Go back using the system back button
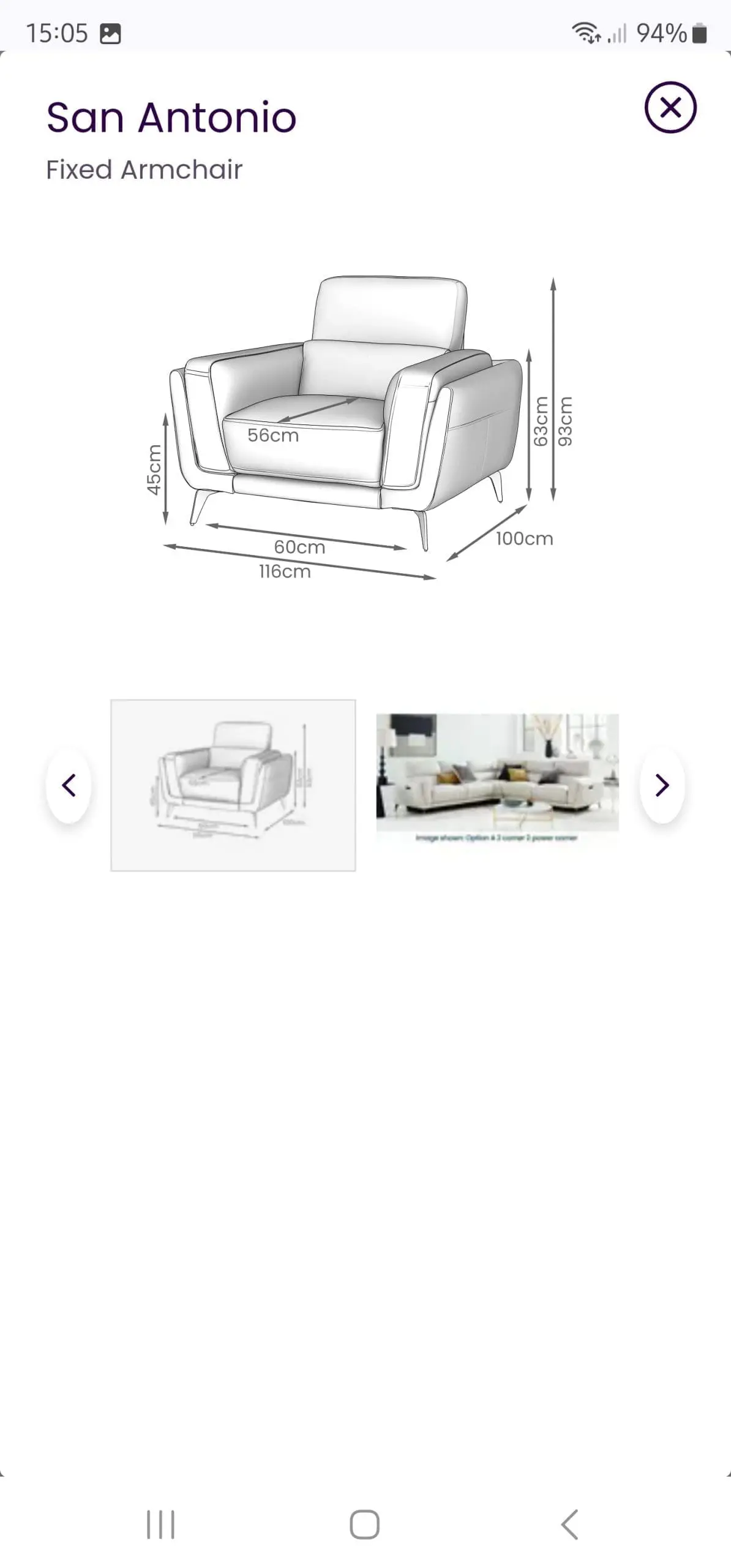 click(x=569, y=1524)
